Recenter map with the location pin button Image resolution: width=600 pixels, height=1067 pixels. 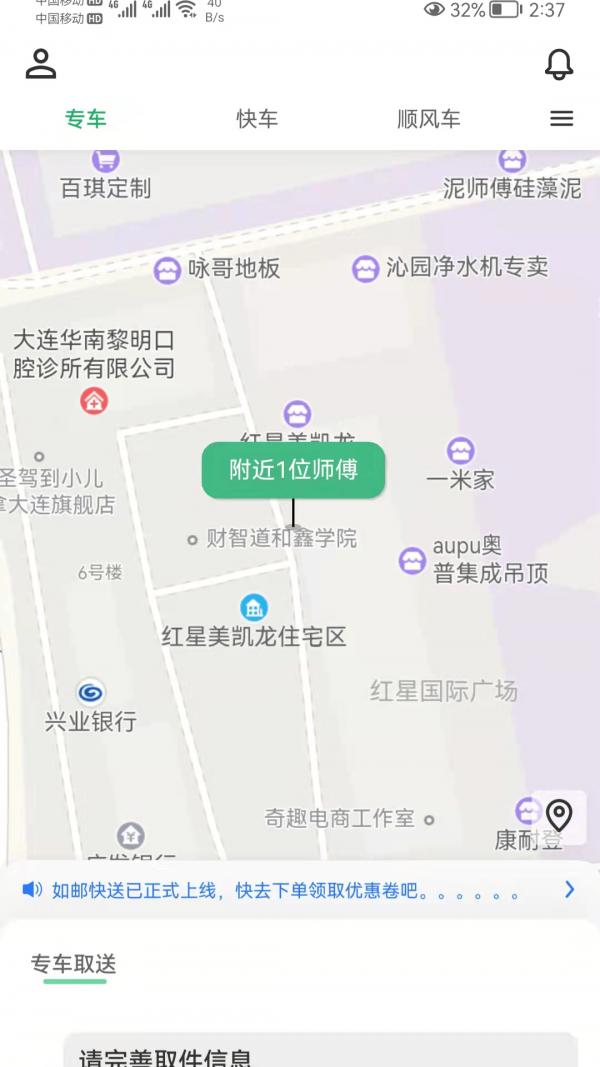tap(559, 816)
